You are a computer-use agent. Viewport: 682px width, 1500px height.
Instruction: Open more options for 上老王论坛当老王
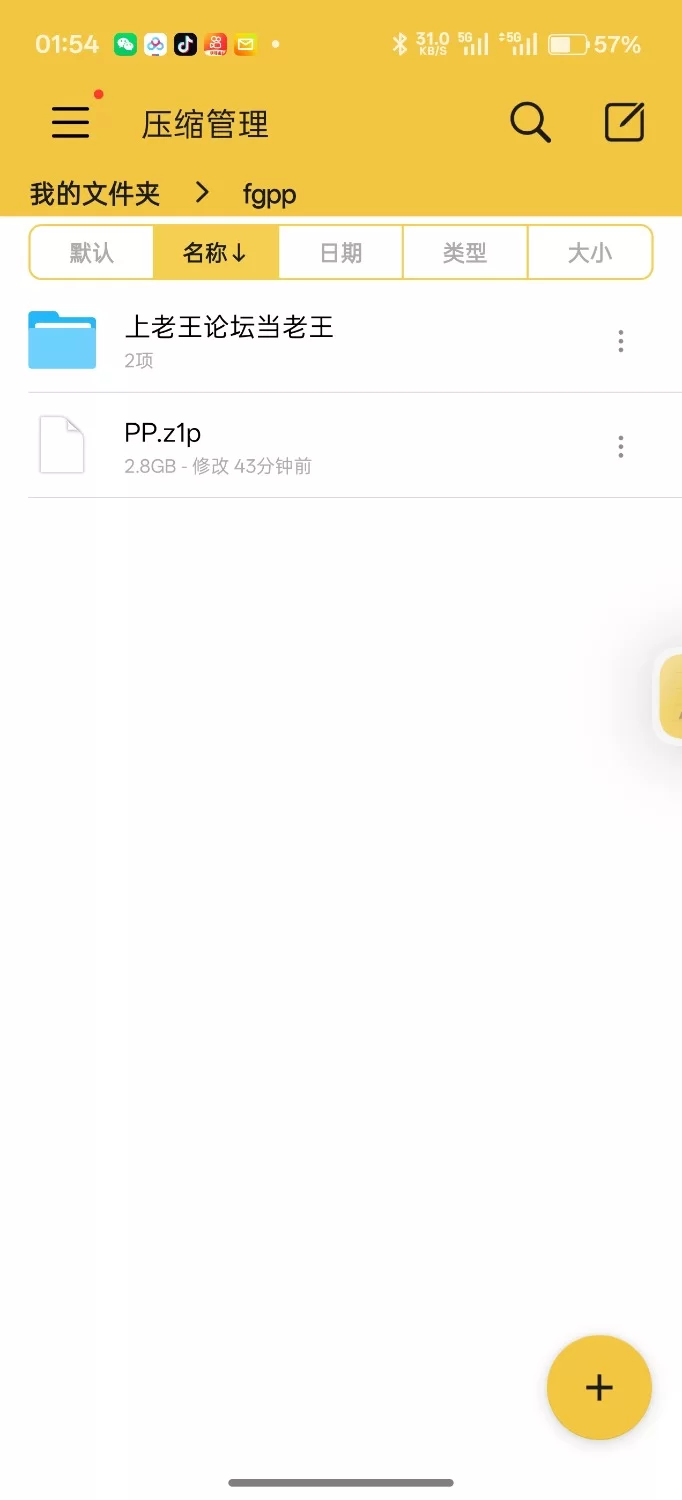[621, 342]
